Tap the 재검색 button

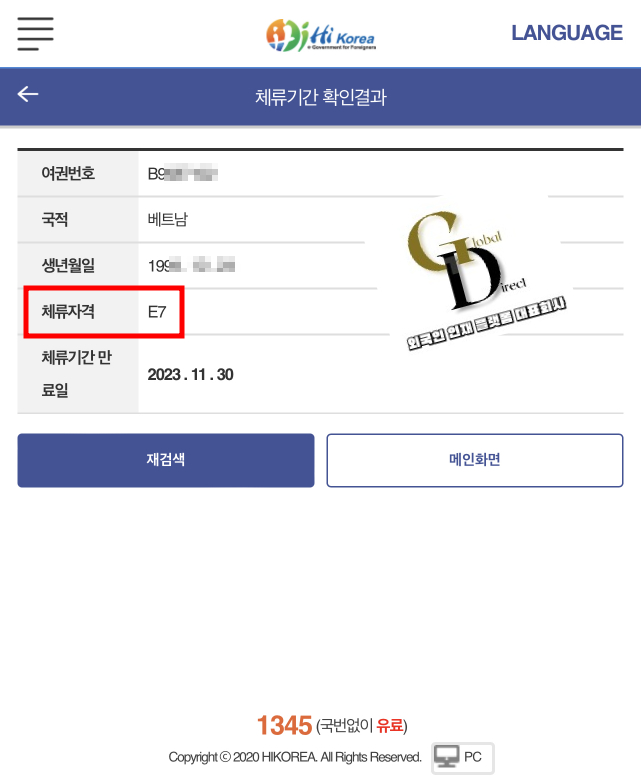click(x=166, y=460)
